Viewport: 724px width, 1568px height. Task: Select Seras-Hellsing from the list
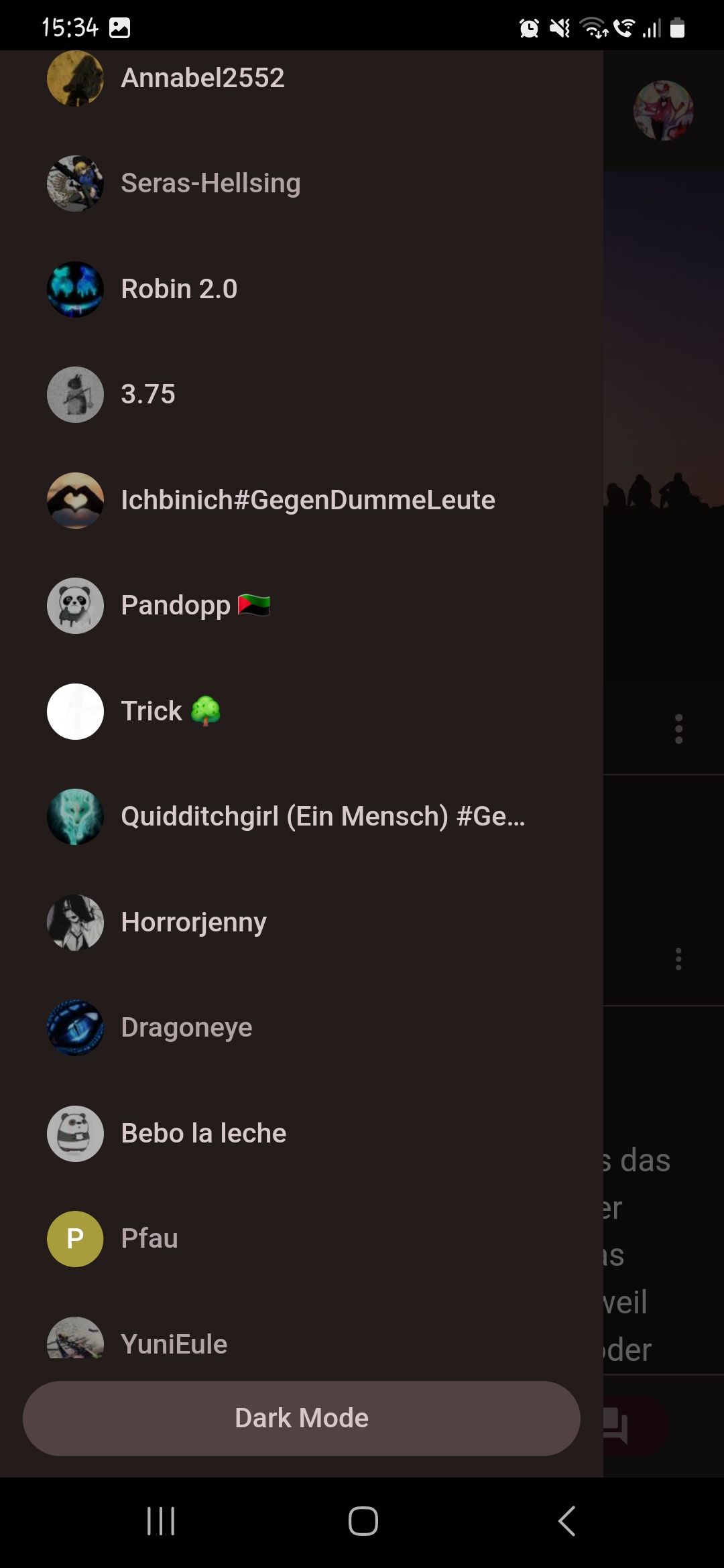click(210, 184)
